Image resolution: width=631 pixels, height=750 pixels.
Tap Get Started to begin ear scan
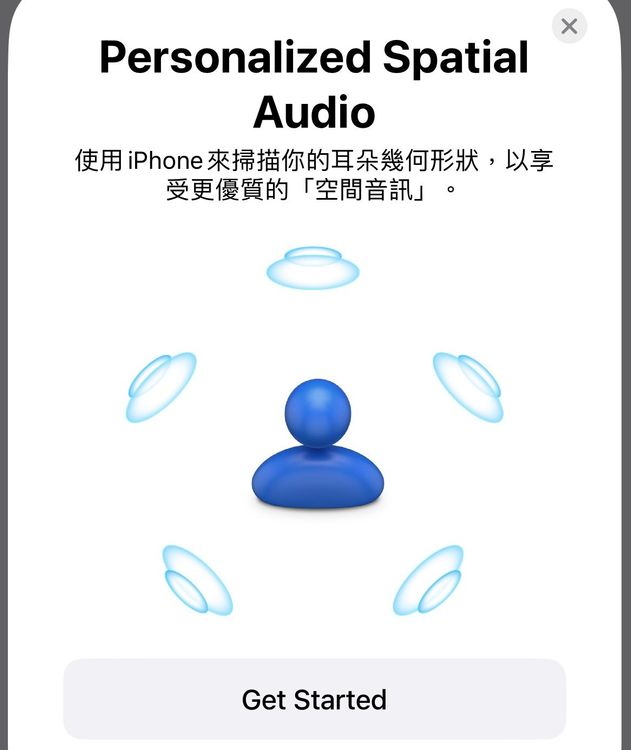pyautogui.click(x=314, y=699)
